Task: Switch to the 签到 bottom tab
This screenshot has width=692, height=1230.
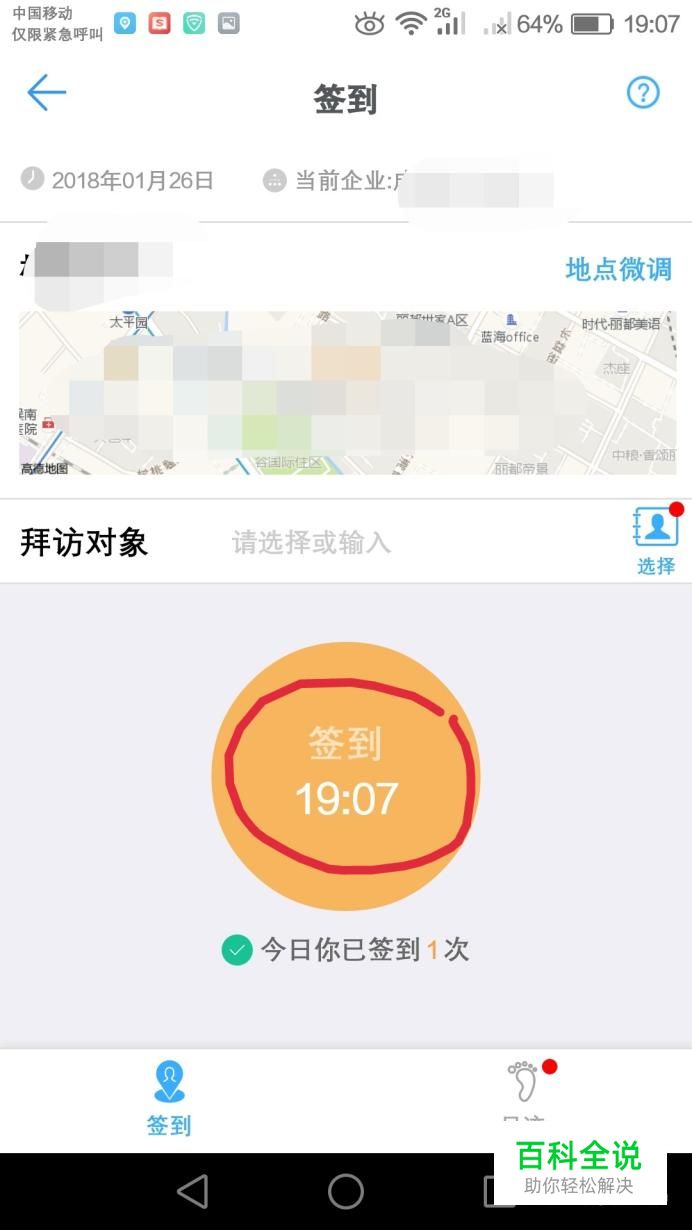Action: tap(169, 1099)
